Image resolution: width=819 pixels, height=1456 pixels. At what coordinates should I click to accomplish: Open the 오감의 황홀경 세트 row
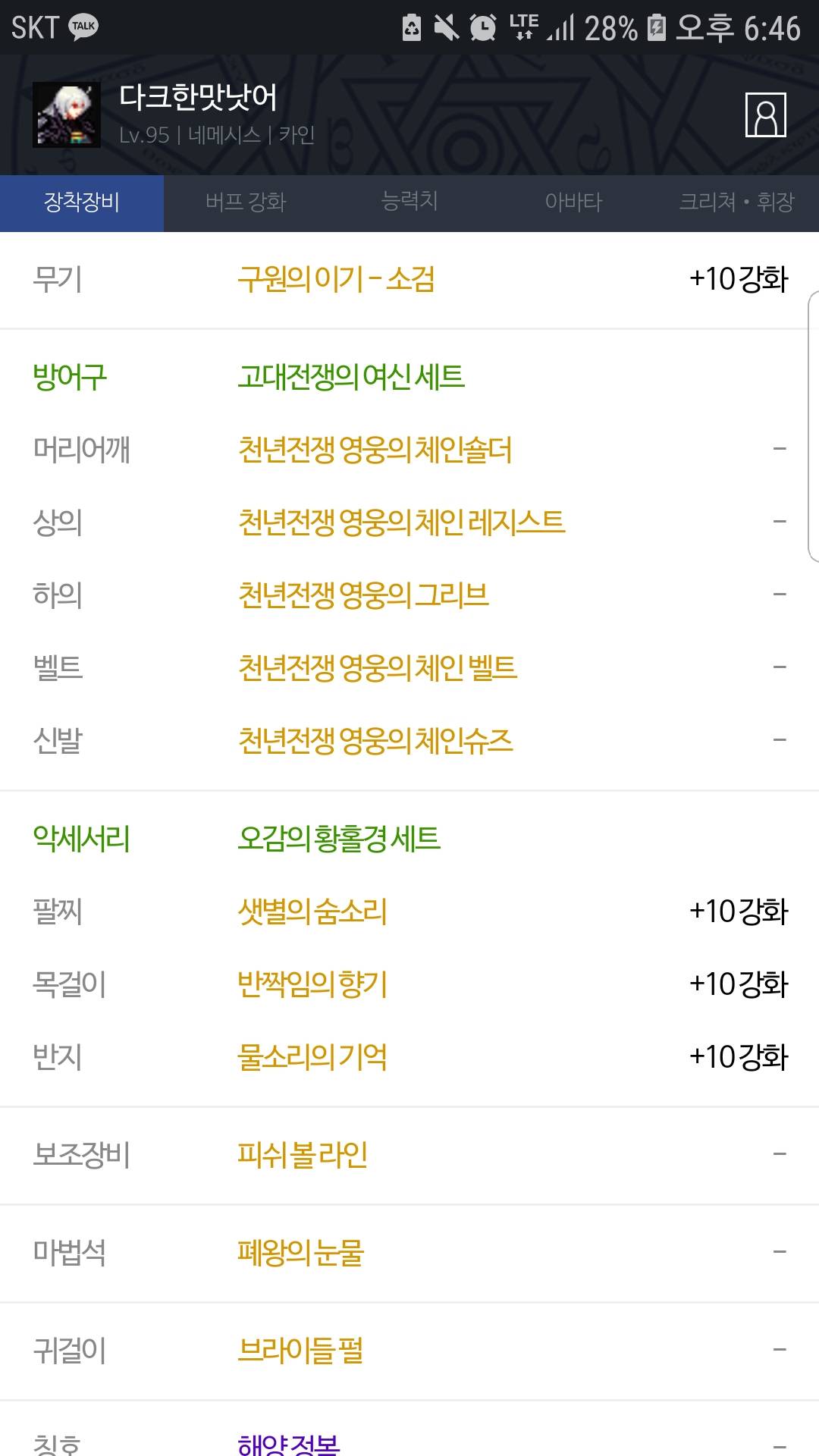tap(409, 839)
